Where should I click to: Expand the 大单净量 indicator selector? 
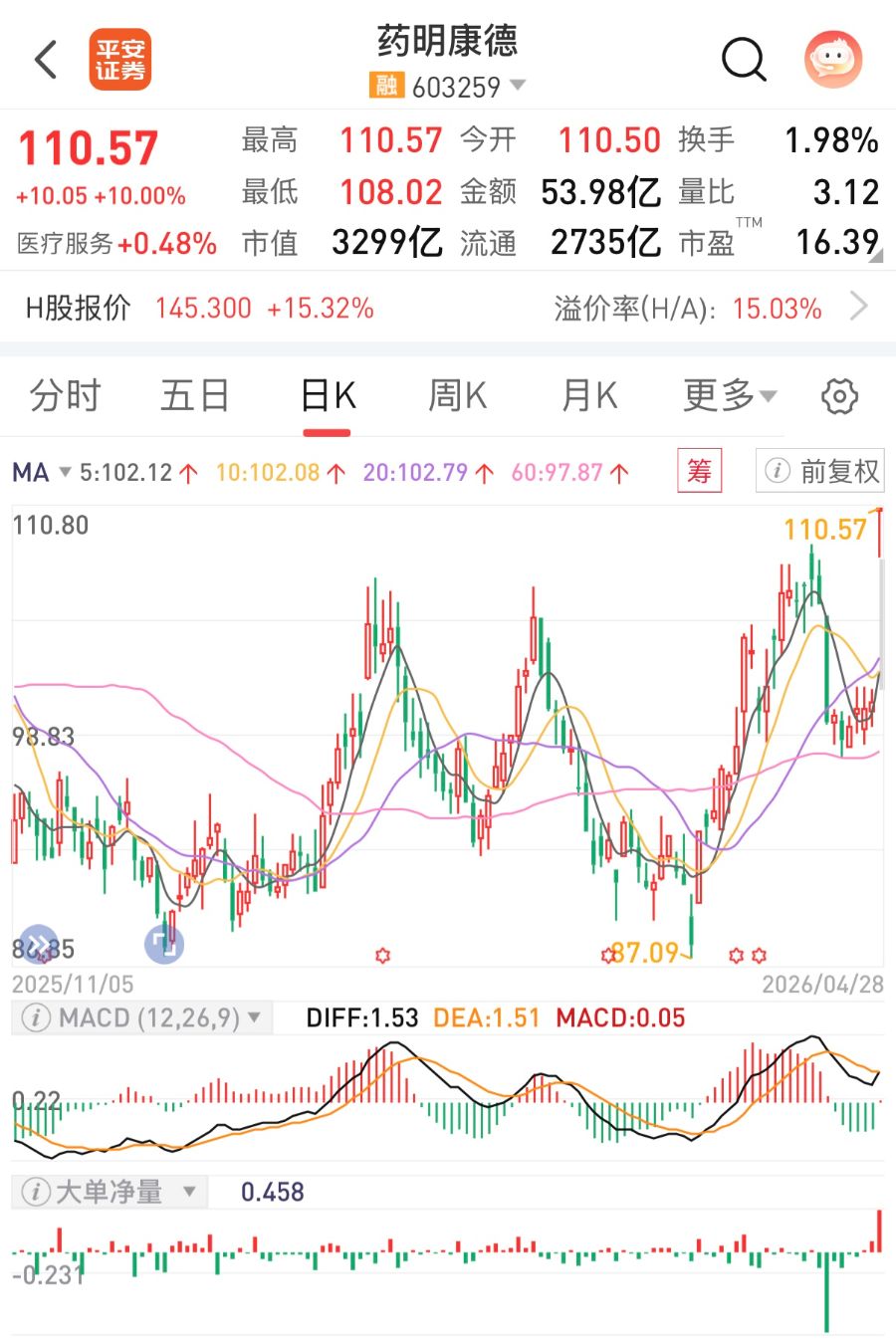(112, 1192)
